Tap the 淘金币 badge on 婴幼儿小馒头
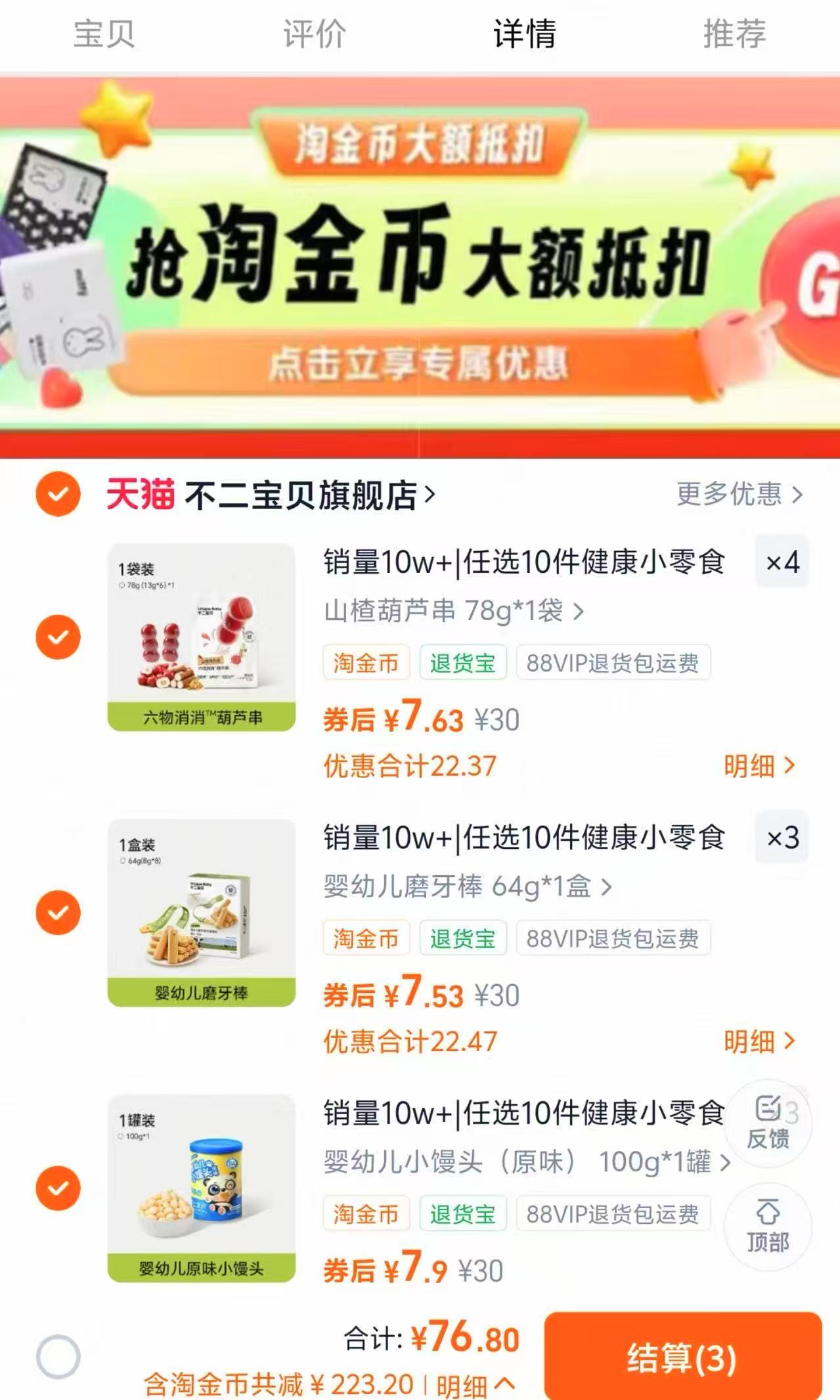This screenshot has width=840, height=1400. pyautogui.click(x=366, y=1214)
